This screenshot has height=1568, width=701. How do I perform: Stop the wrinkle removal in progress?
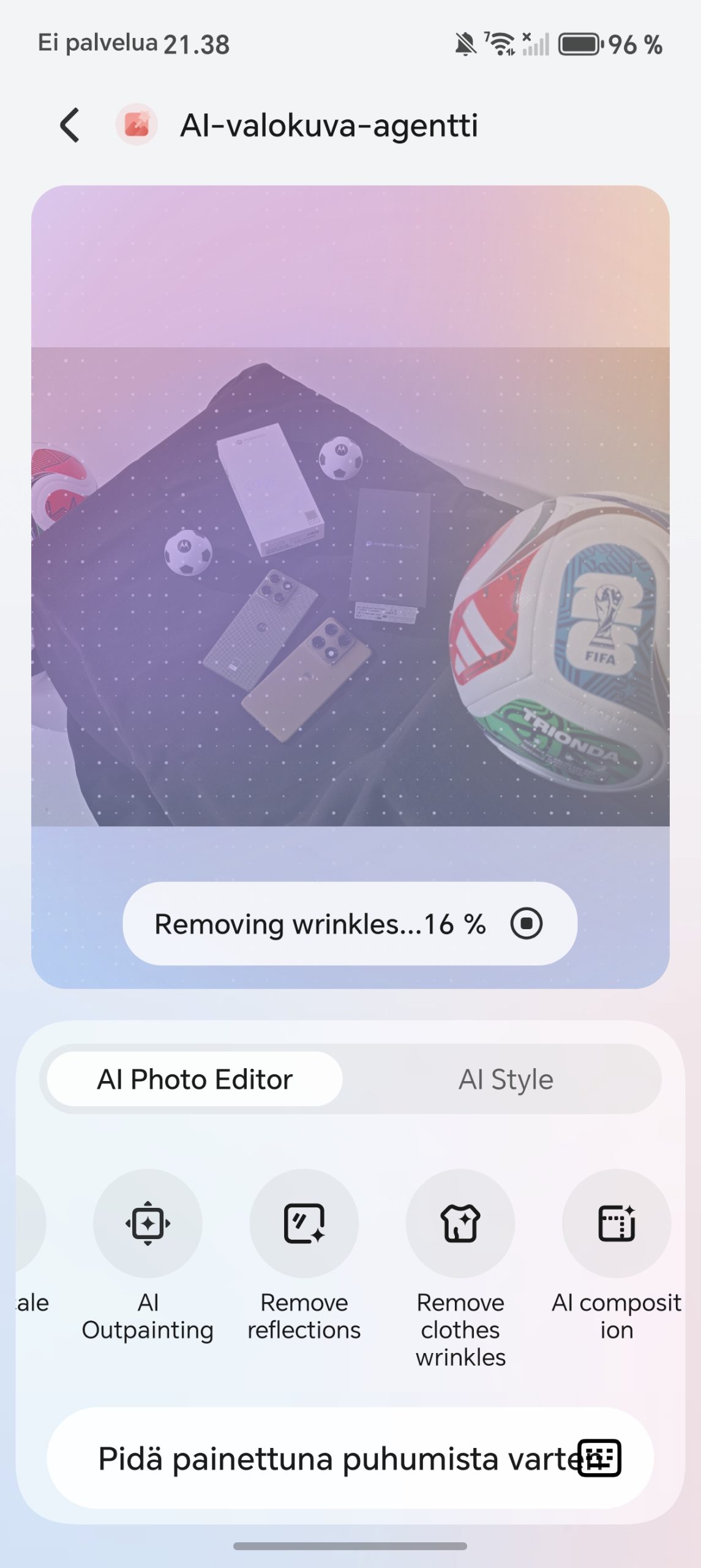click(526, 923)
